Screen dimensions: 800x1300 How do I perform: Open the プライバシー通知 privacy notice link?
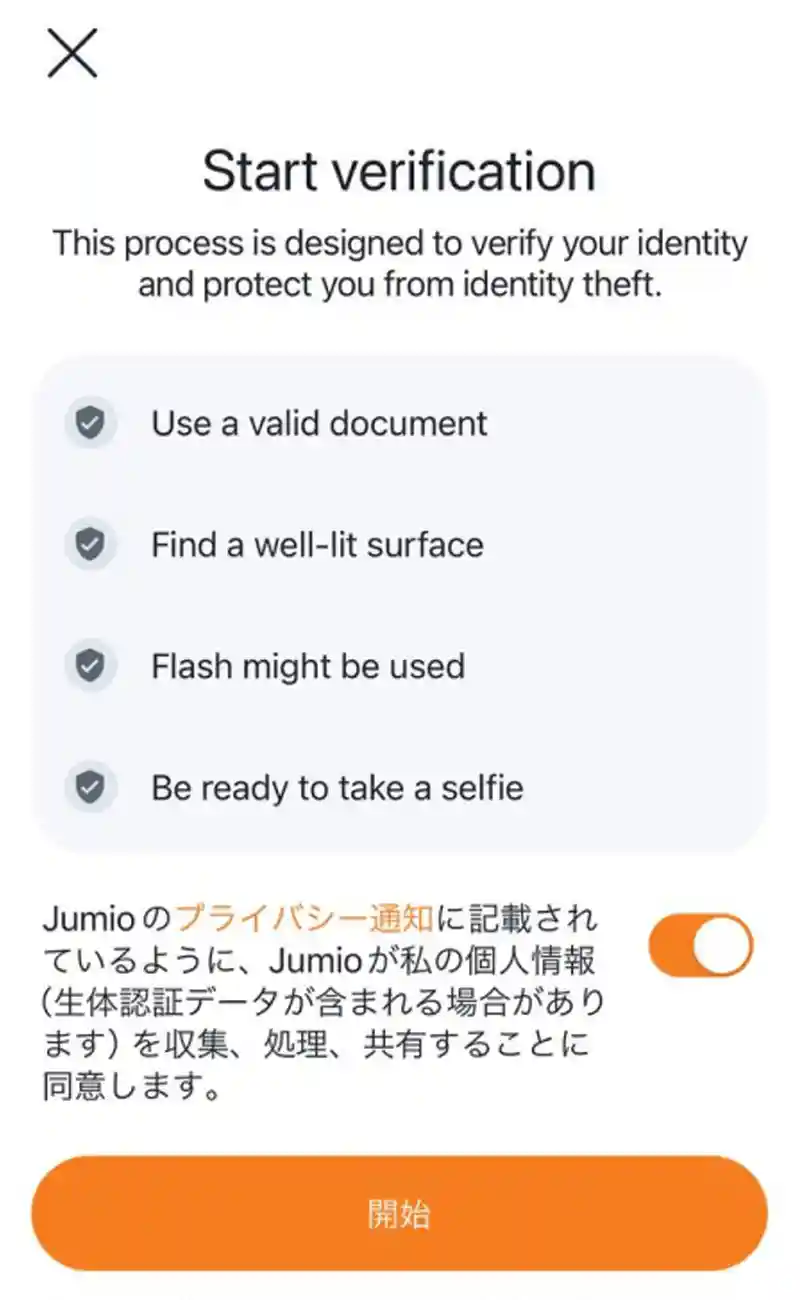(304, 917)
